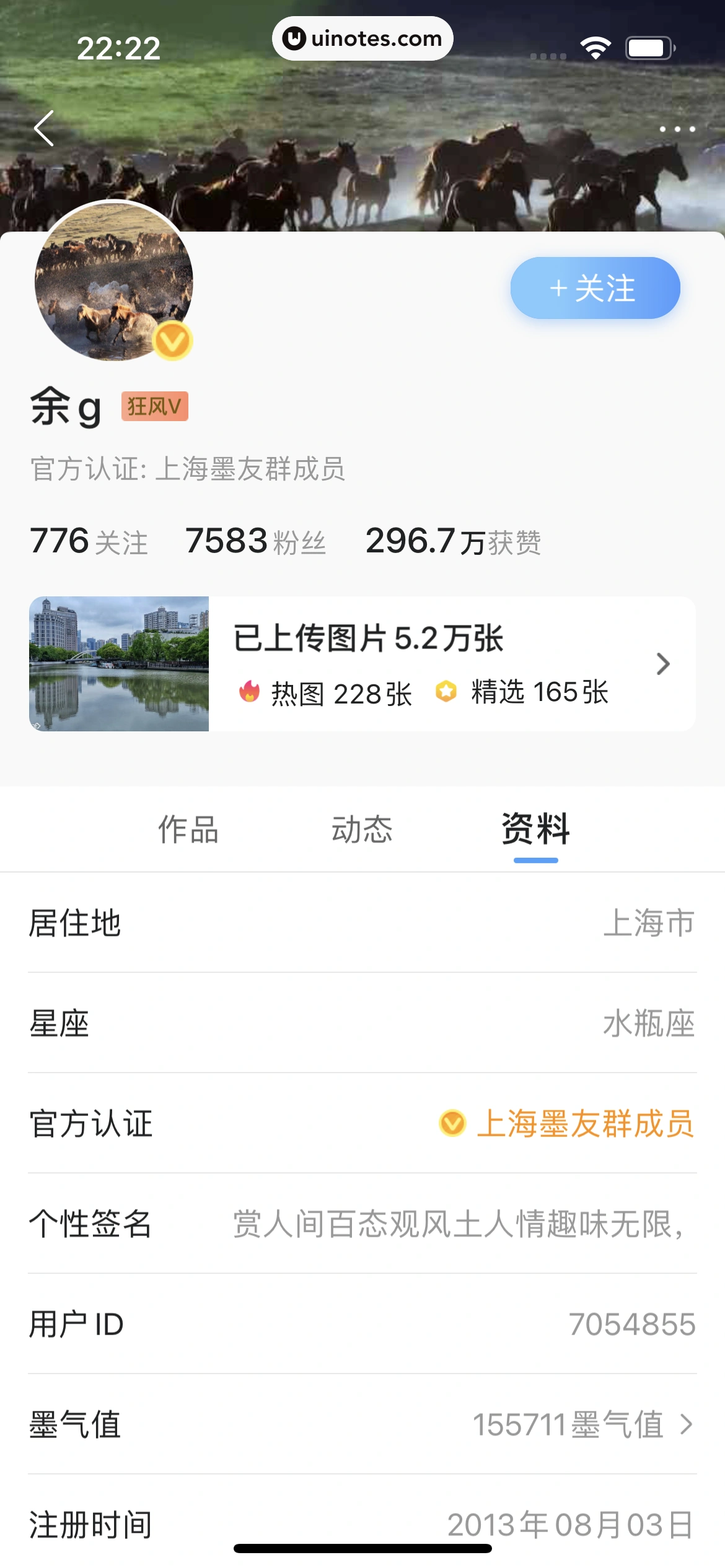Tap the +关注 follow button
The height and width of the screenshot is (1568, 725).
(x=595, y=288)
